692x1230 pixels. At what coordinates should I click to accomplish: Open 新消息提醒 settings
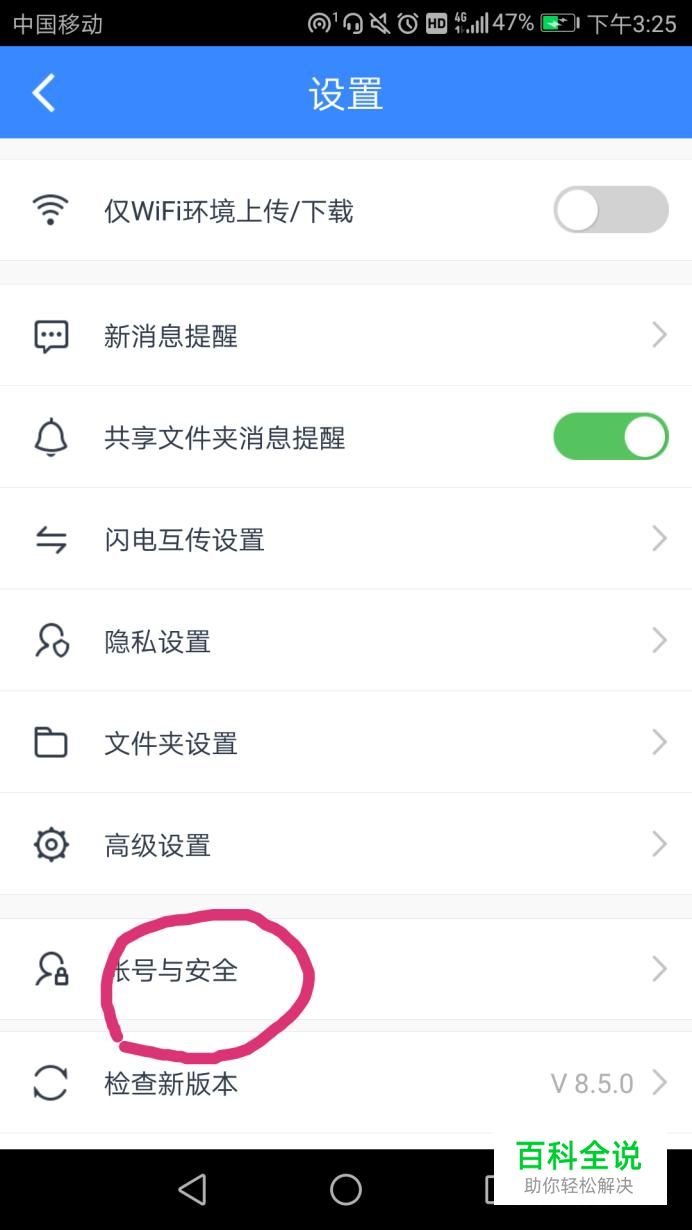[345, 336]
